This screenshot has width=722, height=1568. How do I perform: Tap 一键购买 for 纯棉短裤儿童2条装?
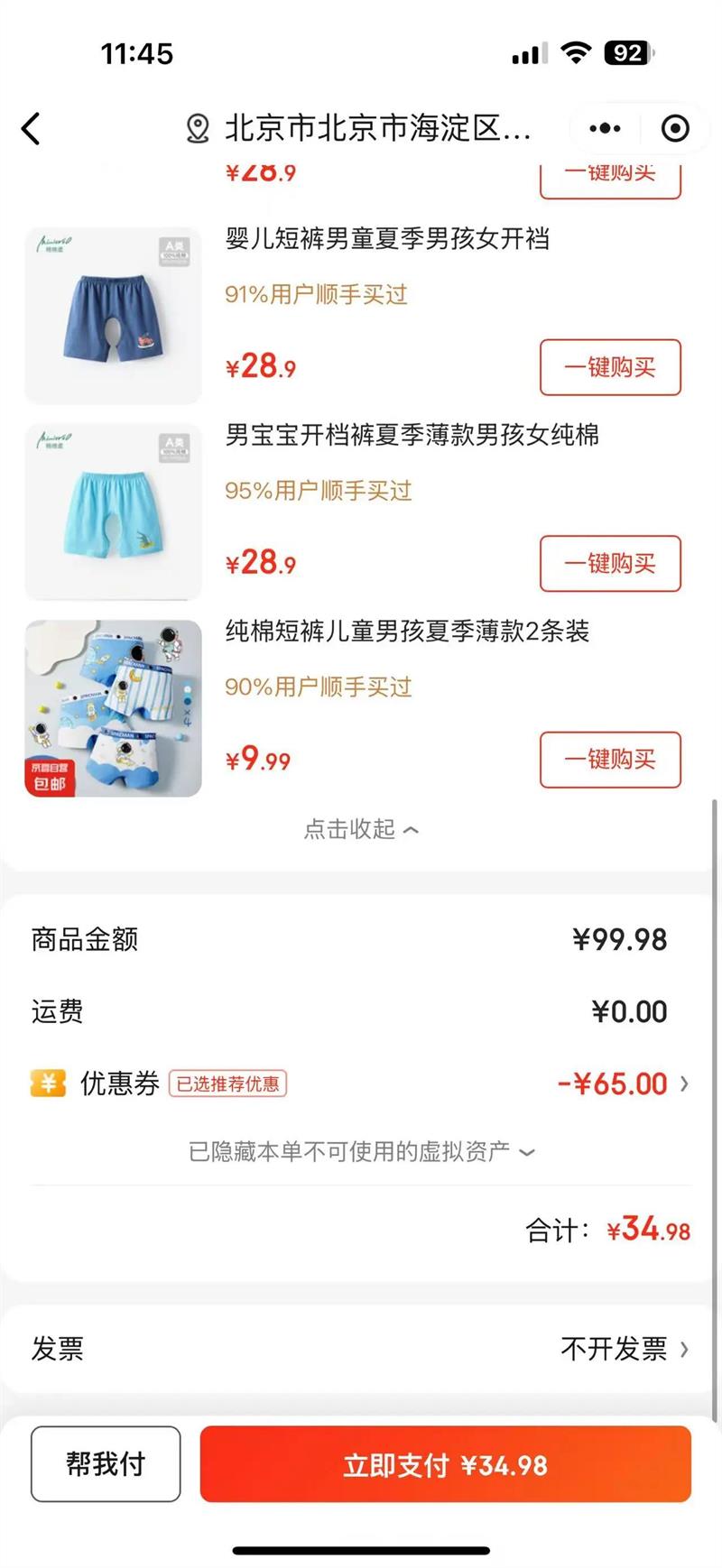tap(610, 760)
